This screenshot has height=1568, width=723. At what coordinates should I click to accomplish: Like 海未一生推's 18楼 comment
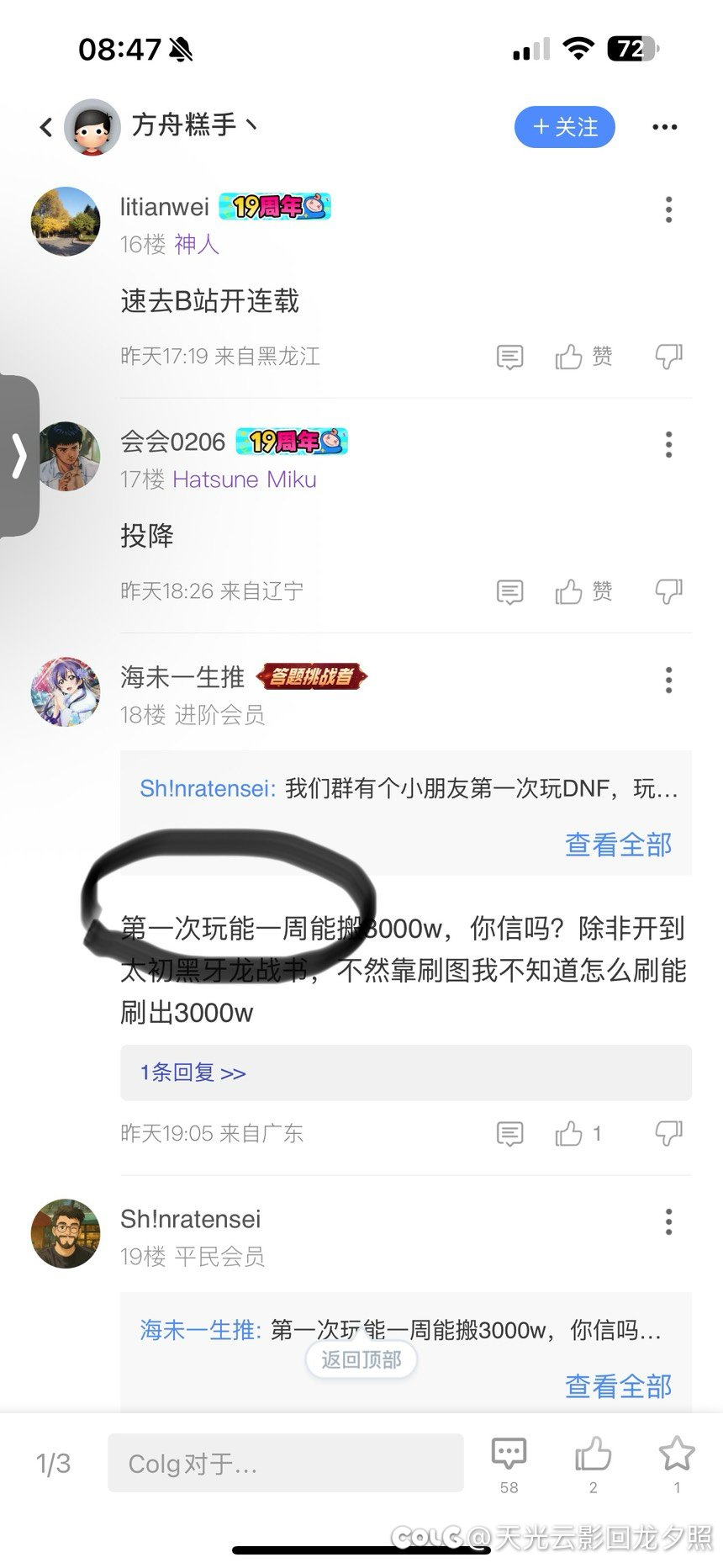pyautogui.click(x=578, y=1134)
